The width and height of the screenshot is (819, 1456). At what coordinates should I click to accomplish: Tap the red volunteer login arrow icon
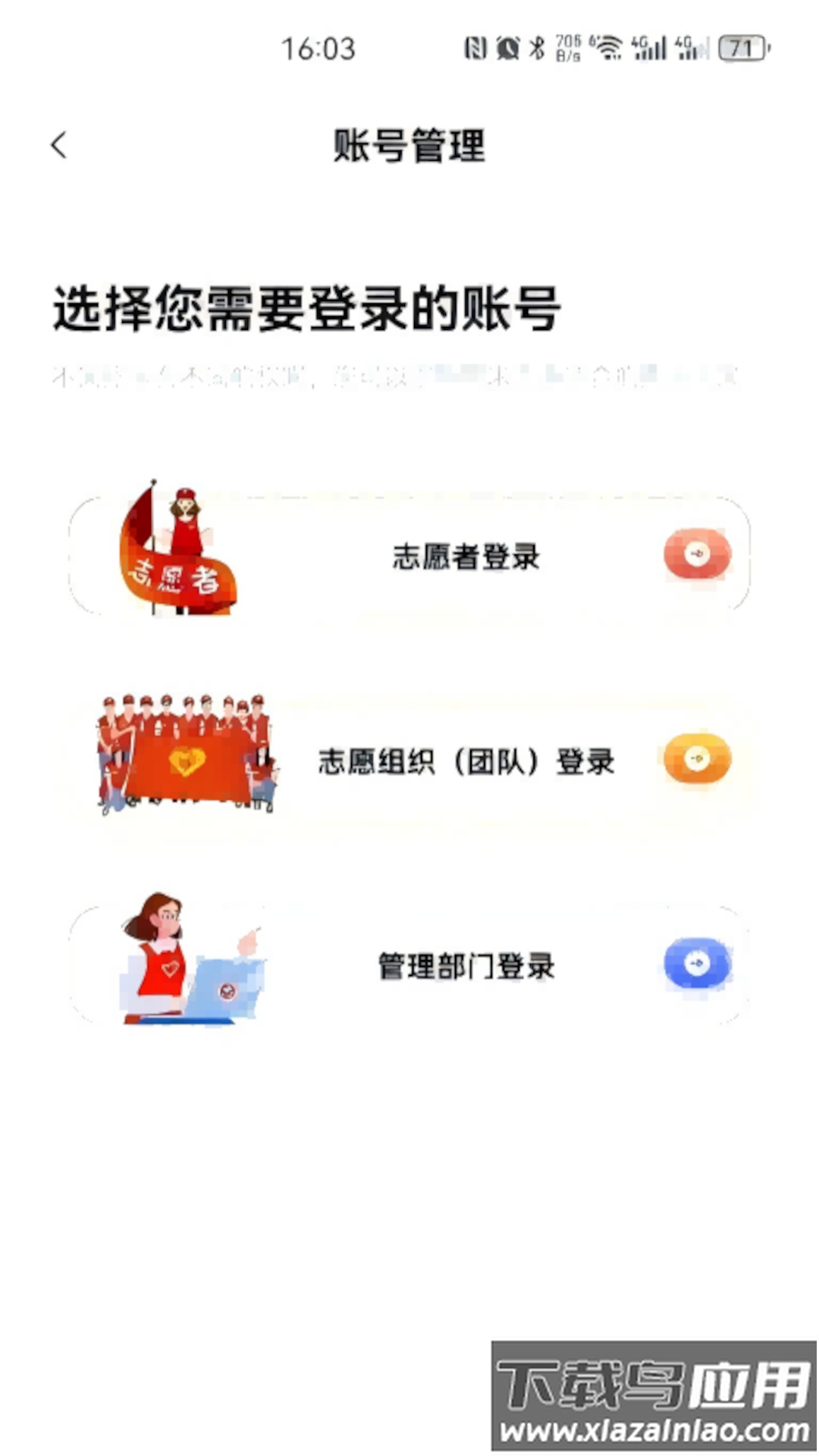coord(697,555)
